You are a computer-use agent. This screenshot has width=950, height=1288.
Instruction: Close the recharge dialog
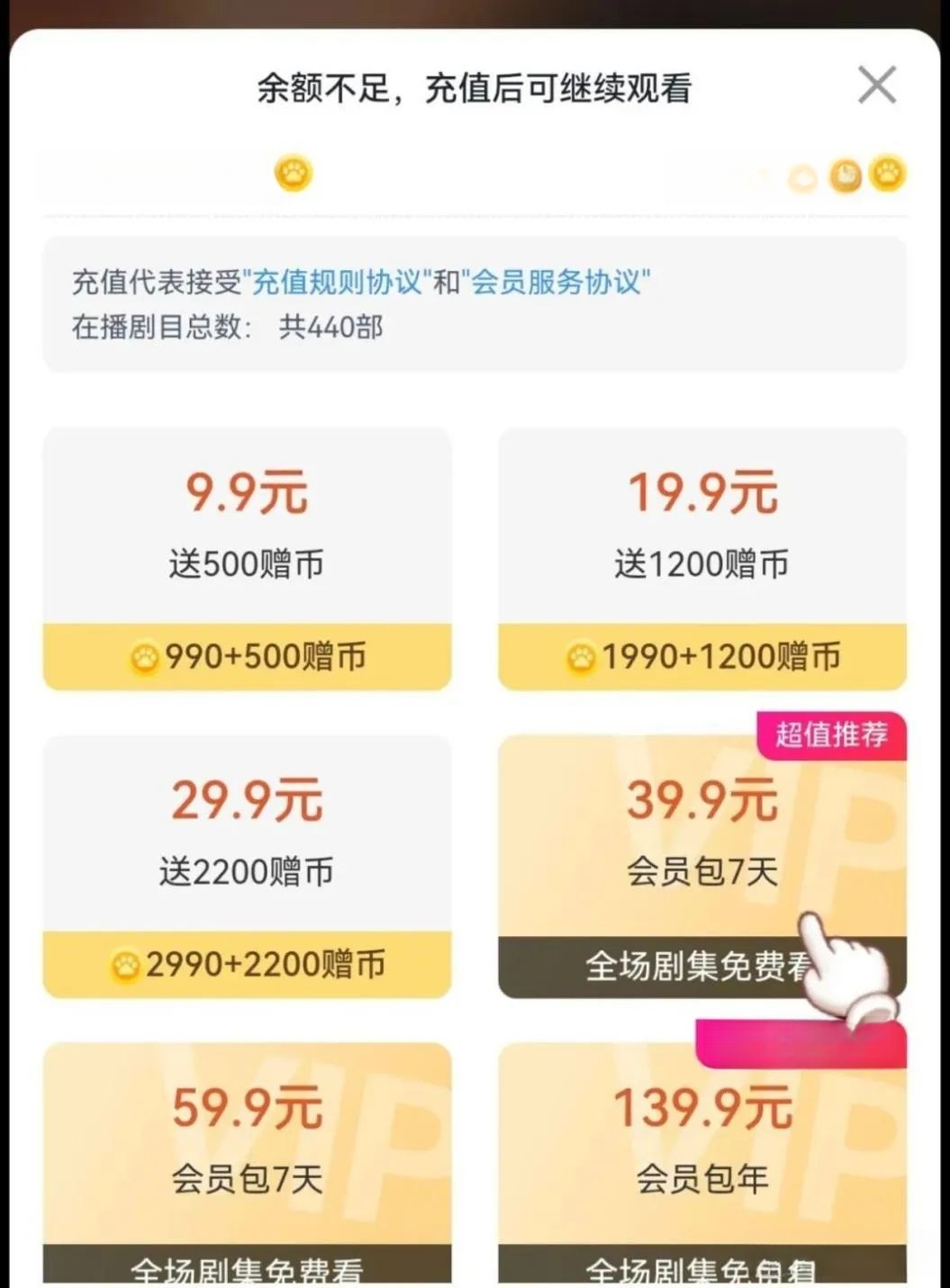pos(876,86)
